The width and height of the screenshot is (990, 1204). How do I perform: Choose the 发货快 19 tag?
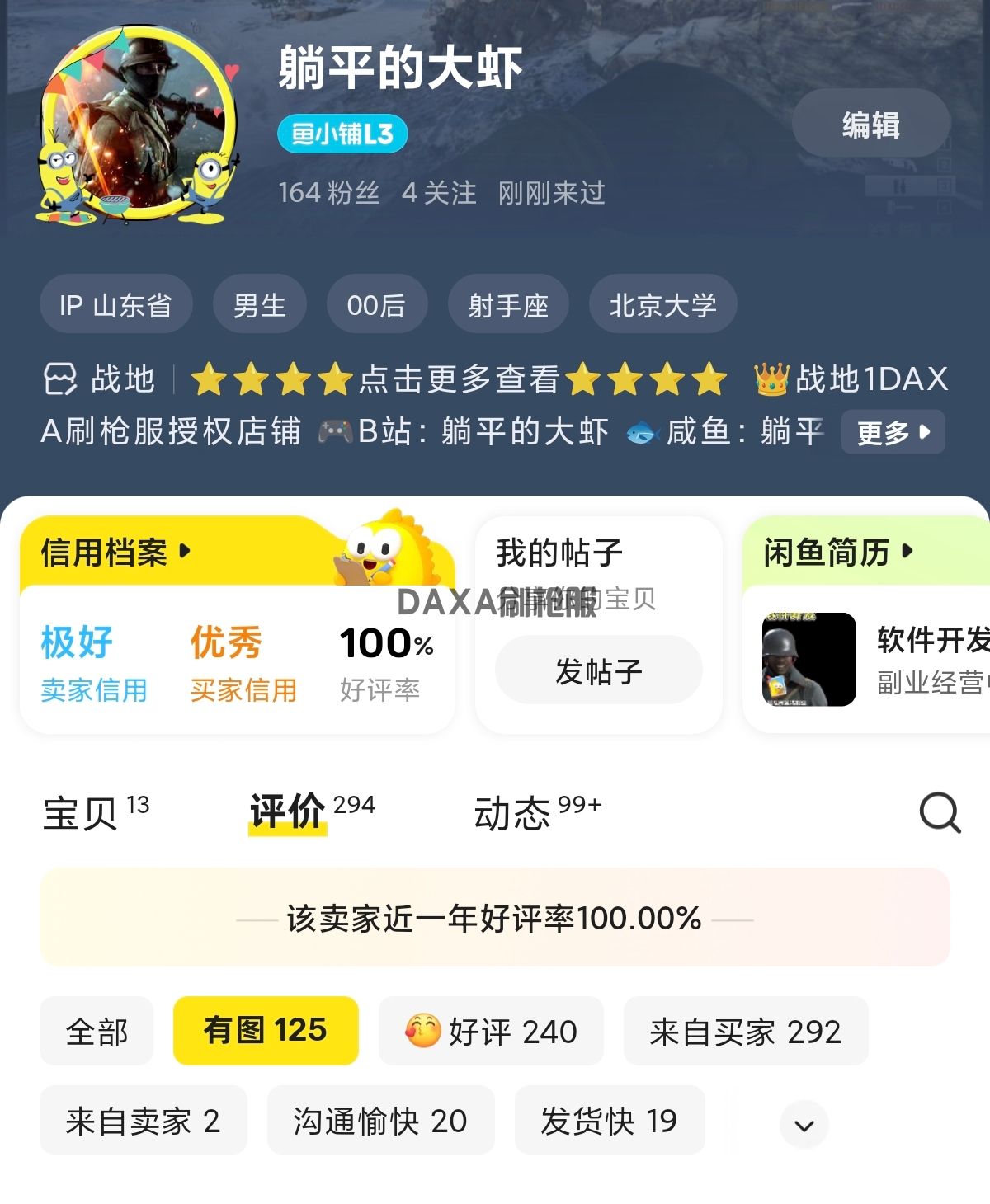tap(609, 1121)
